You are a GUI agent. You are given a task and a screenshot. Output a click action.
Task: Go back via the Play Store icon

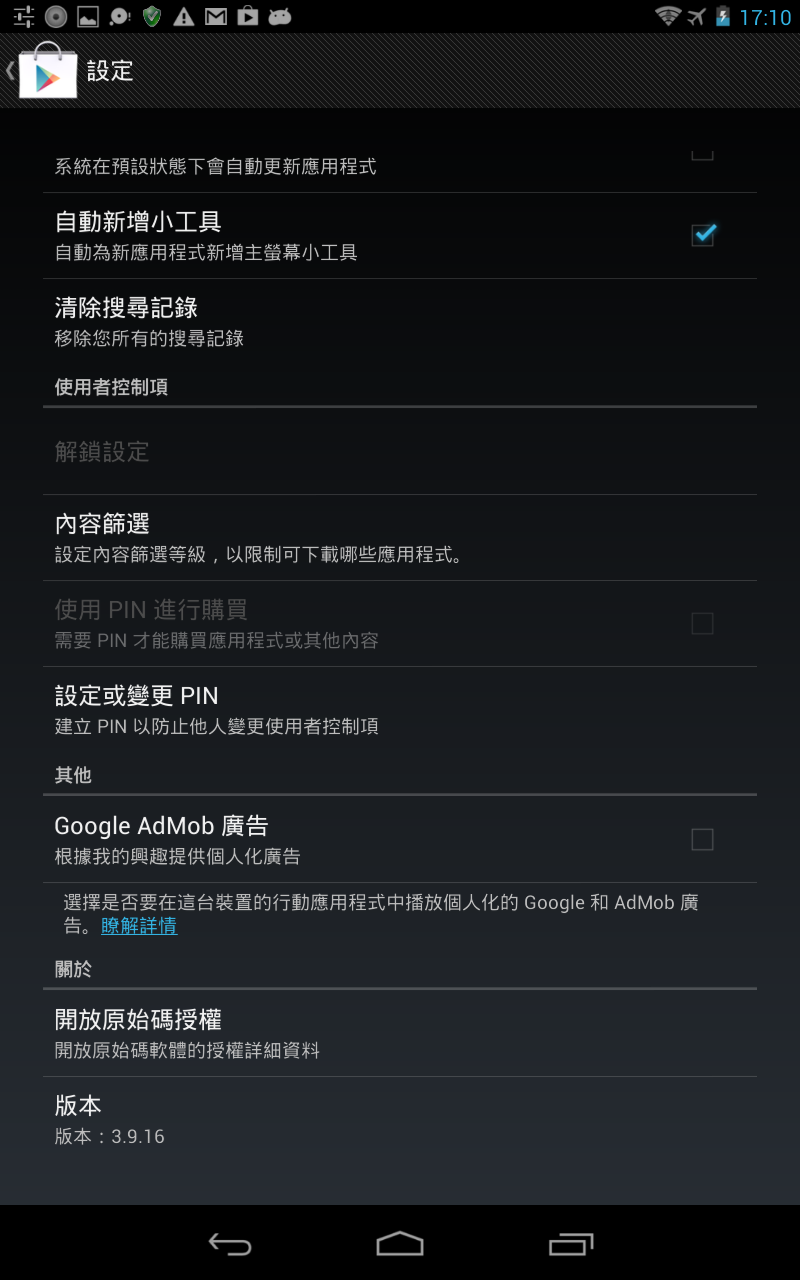tap(46, 71)
